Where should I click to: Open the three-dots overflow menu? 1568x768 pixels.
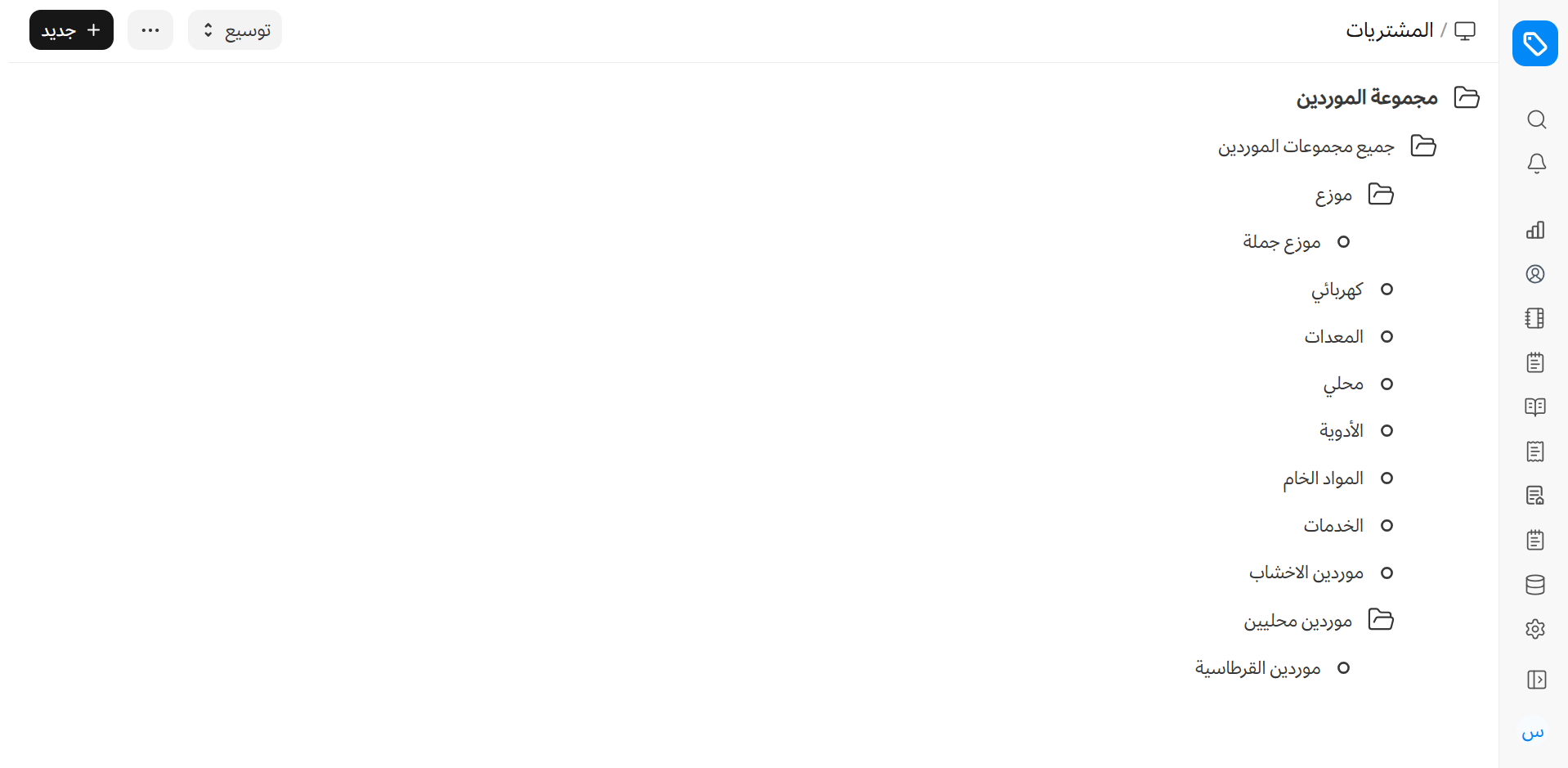tap(150, 30)
